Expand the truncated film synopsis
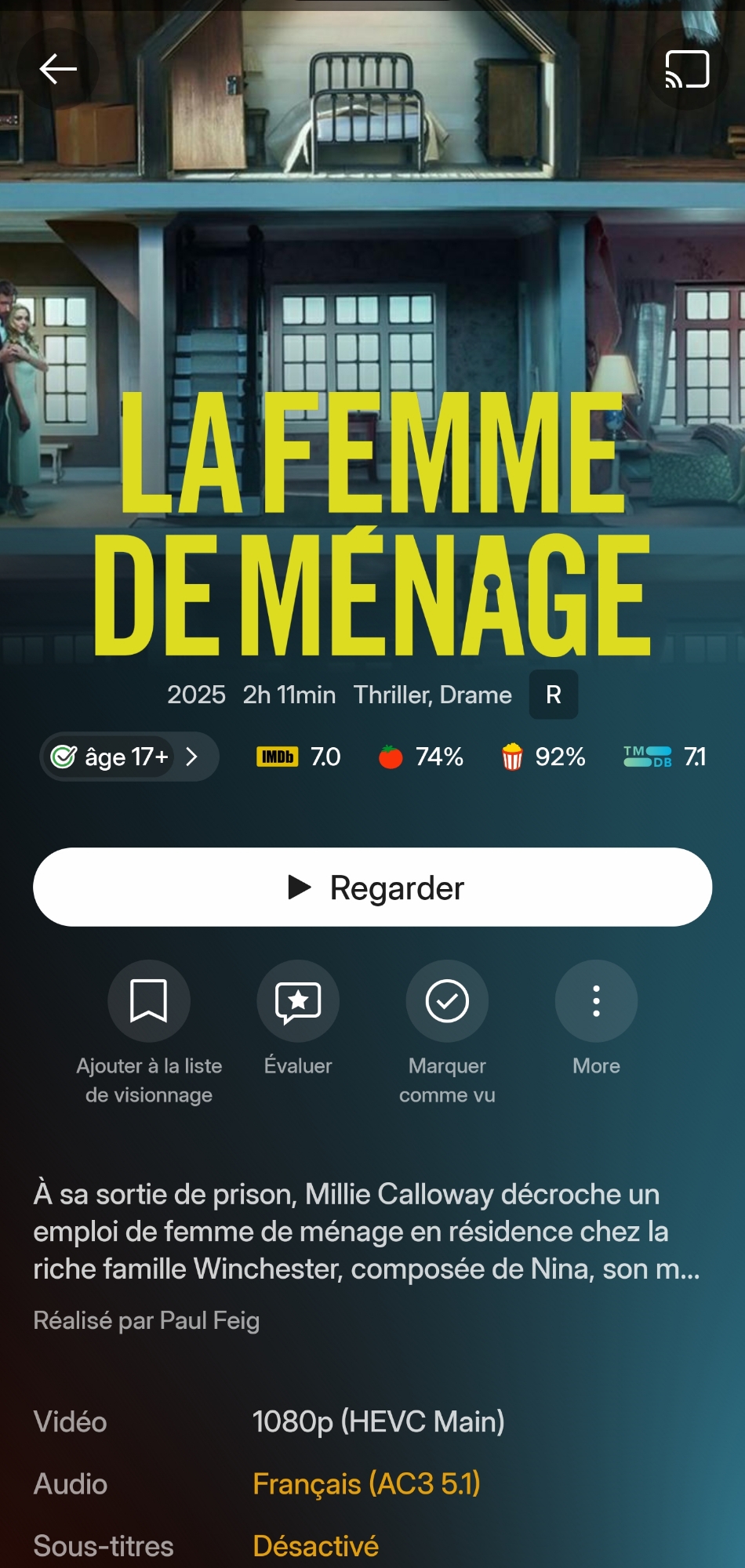The width and height of the screenshot is (745, 1568). (x=366, y=1231)
